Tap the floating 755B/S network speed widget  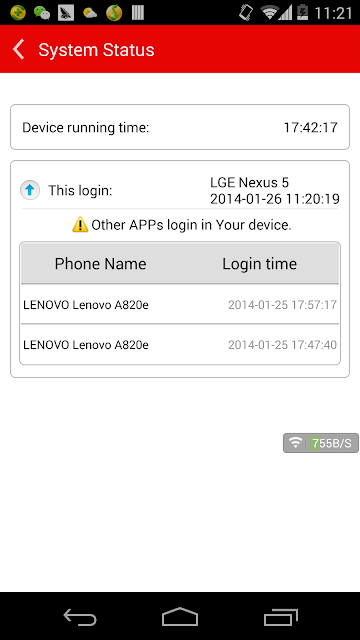[x=321, y=443]
